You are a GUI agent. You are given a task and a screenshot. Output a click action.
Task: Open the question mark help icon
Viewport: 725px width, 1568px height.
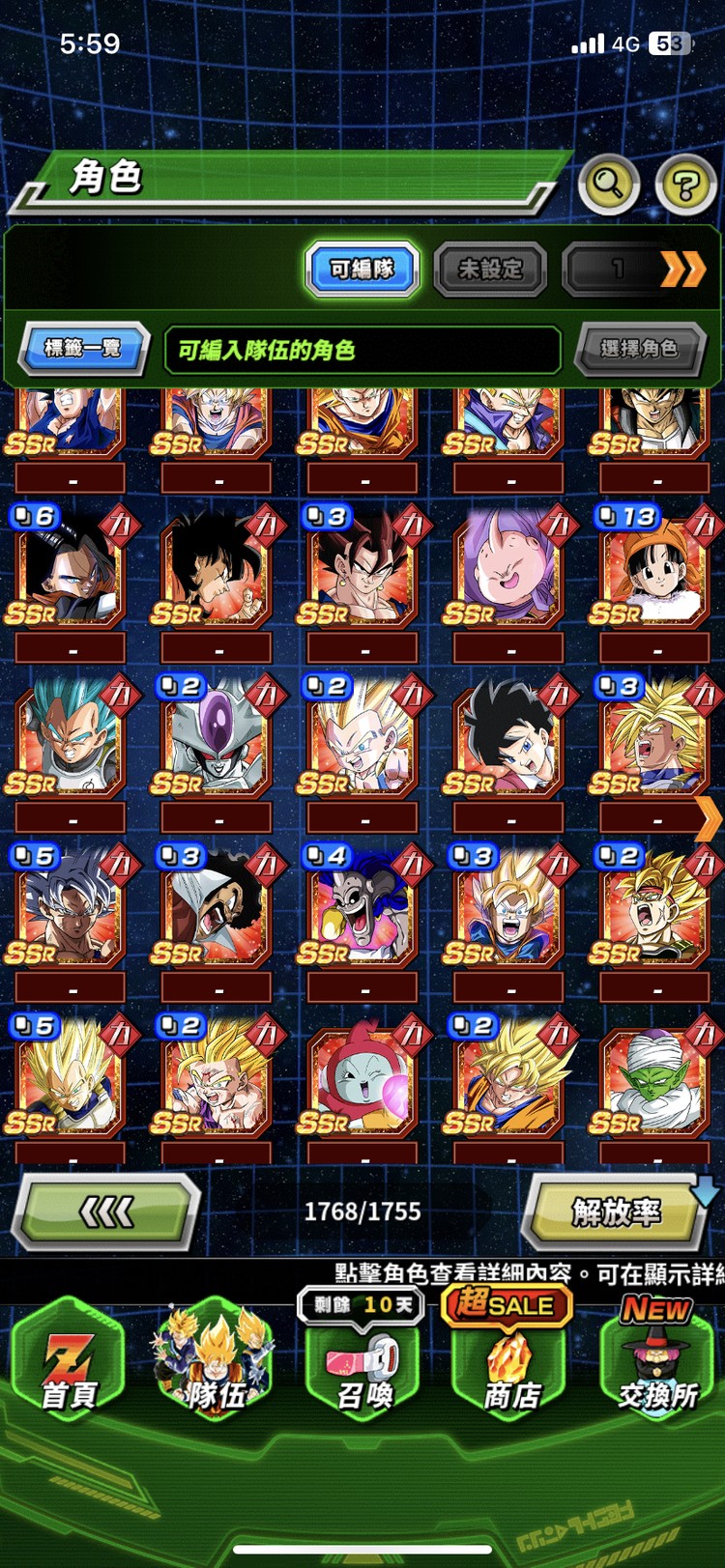coord(685,184)
